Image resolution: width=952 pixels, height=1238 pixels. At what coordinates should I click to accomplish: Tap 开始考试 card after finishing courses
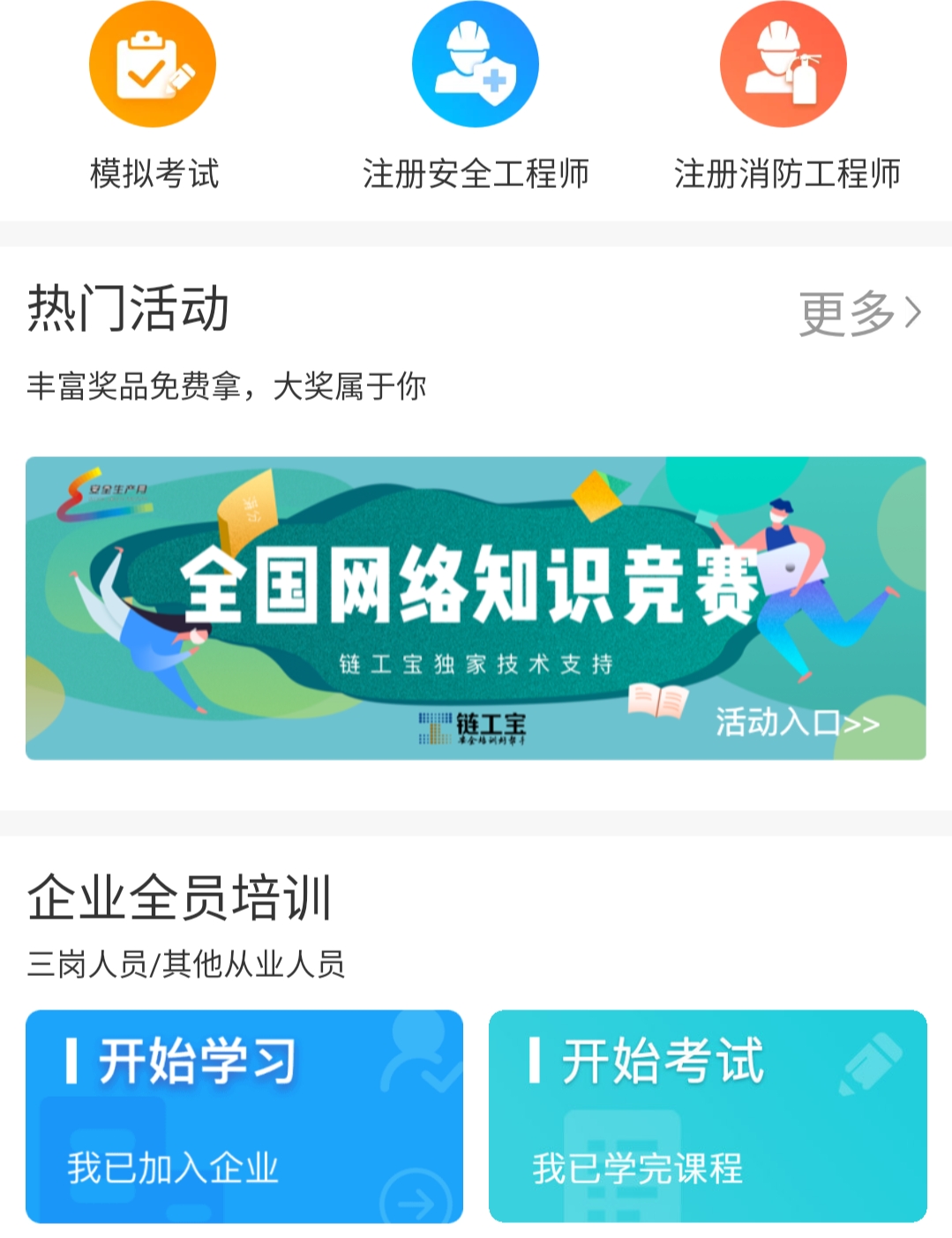(708, 1115)
